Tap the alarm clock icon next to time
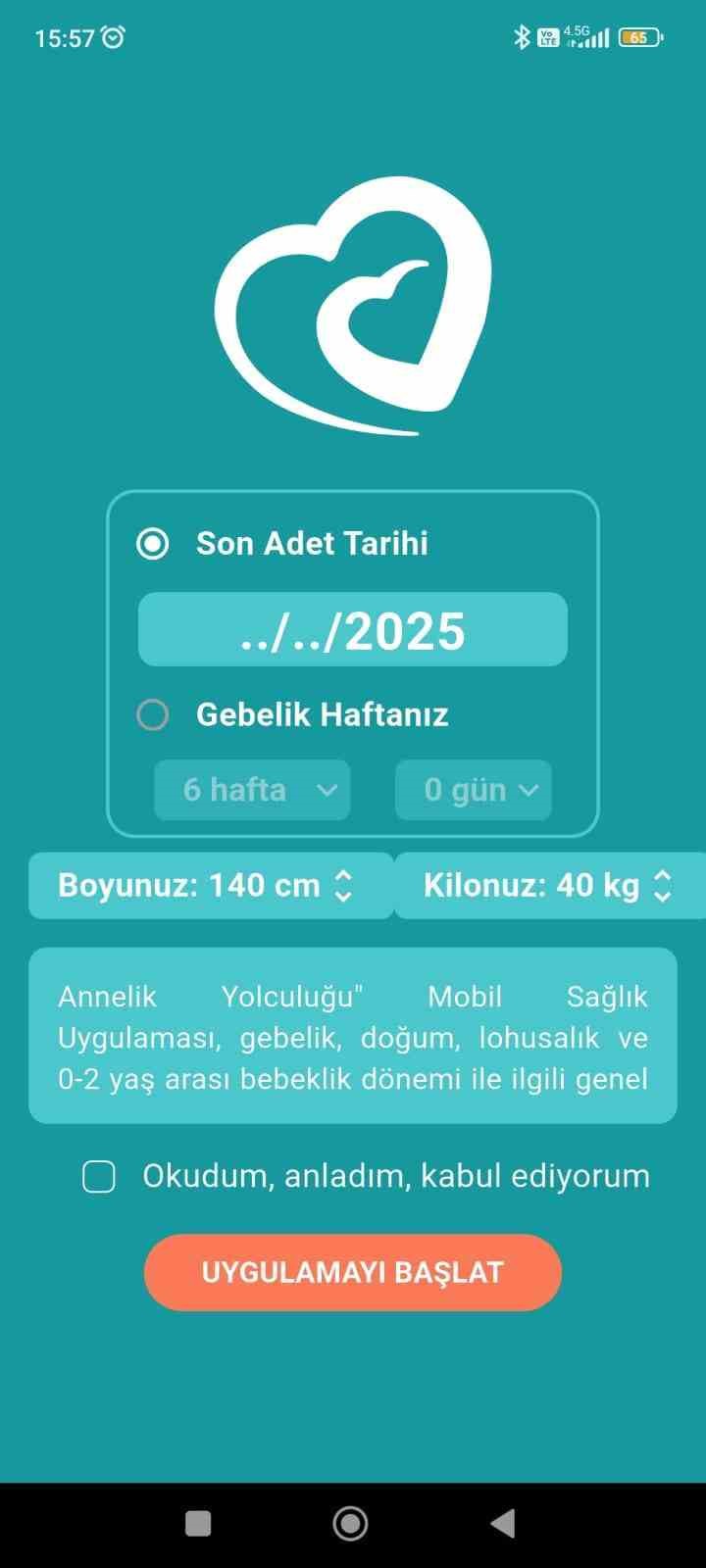The image size is (706, 1568). click(x=115, y=35)
